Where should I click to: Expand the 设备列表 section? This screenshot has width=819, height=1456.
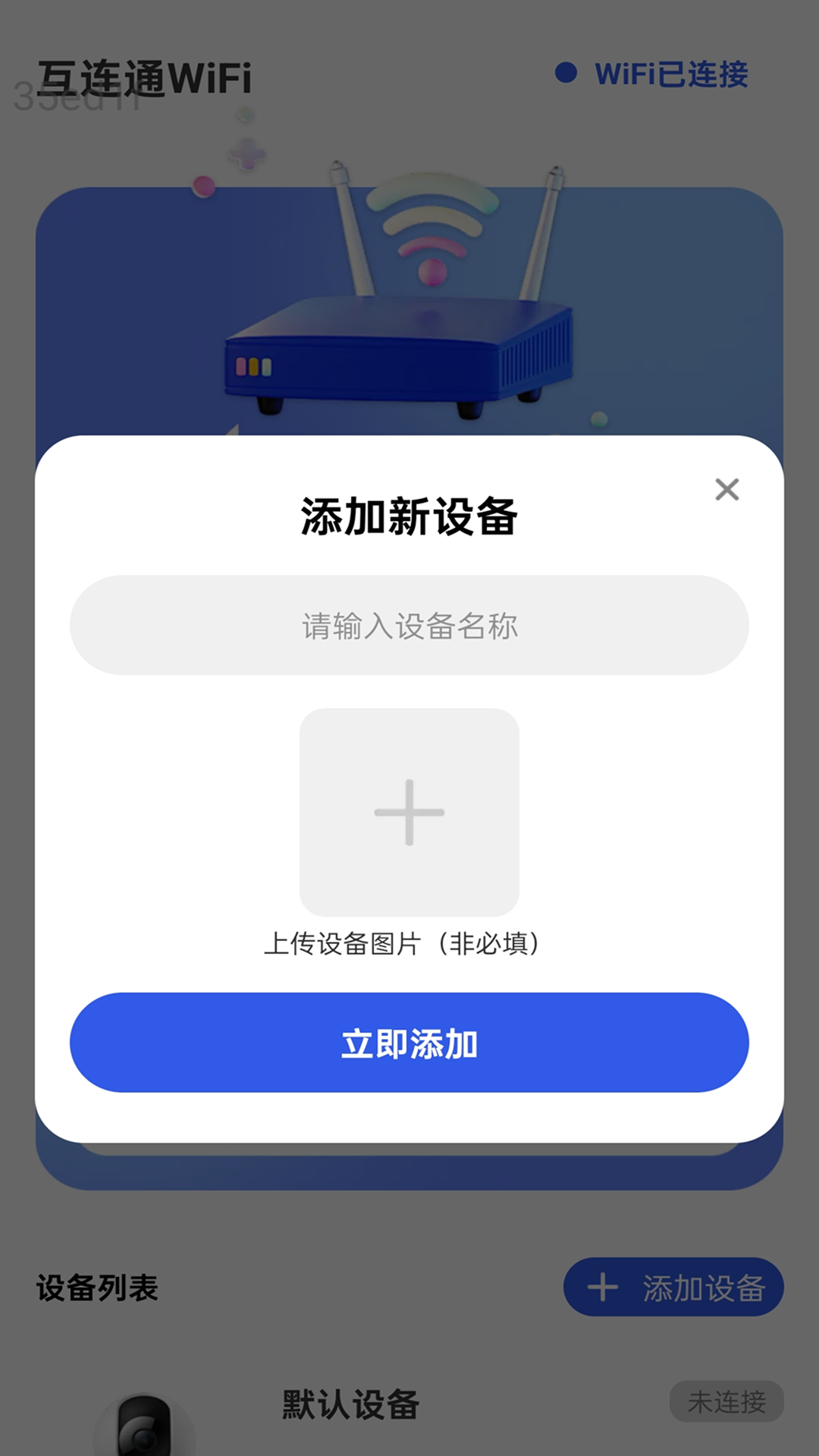[98, 1287]
